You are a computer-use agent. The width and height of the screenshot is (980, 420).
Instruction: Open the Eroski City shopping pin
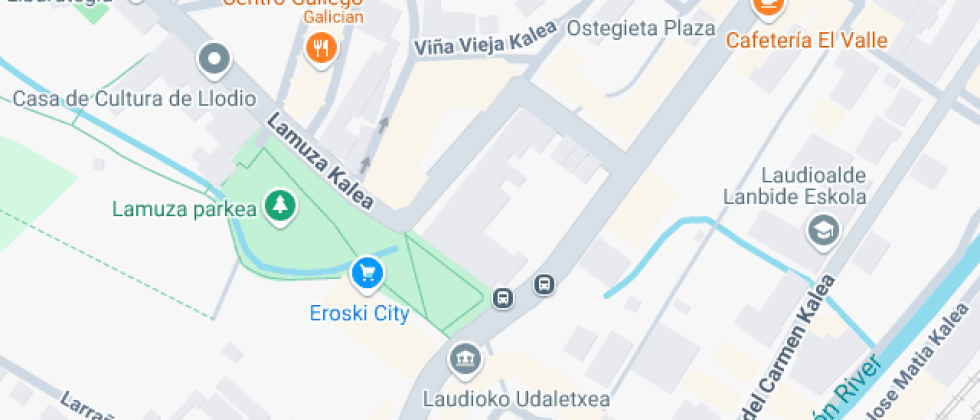tap(367, 274)
